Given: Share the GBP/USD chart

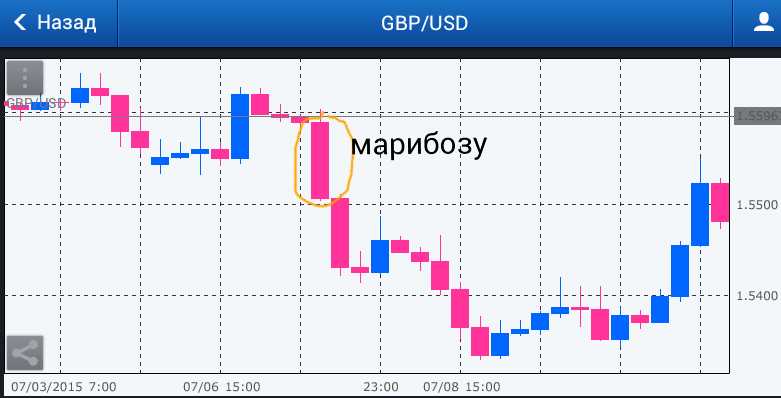Looking at the screenshot, I should click(25, 353).
